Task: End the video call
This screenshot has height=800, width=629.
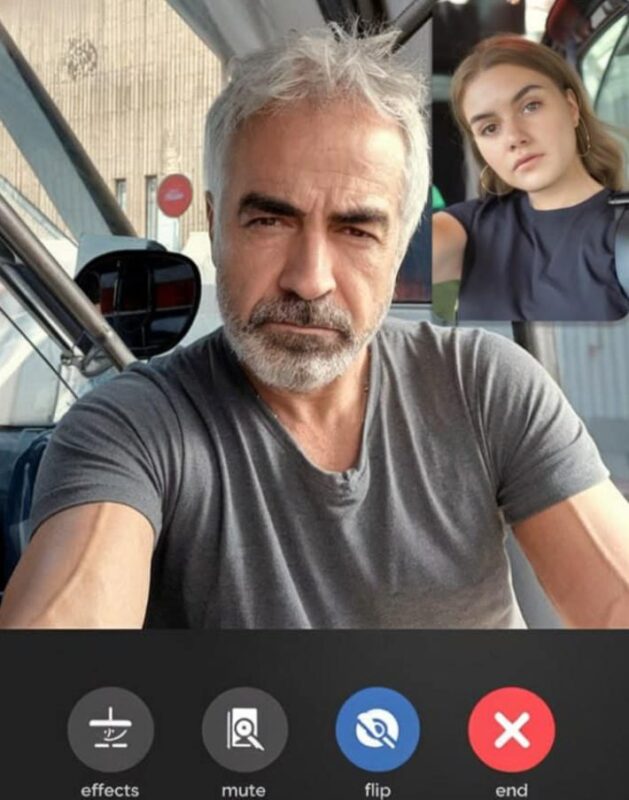Action: 512,730
